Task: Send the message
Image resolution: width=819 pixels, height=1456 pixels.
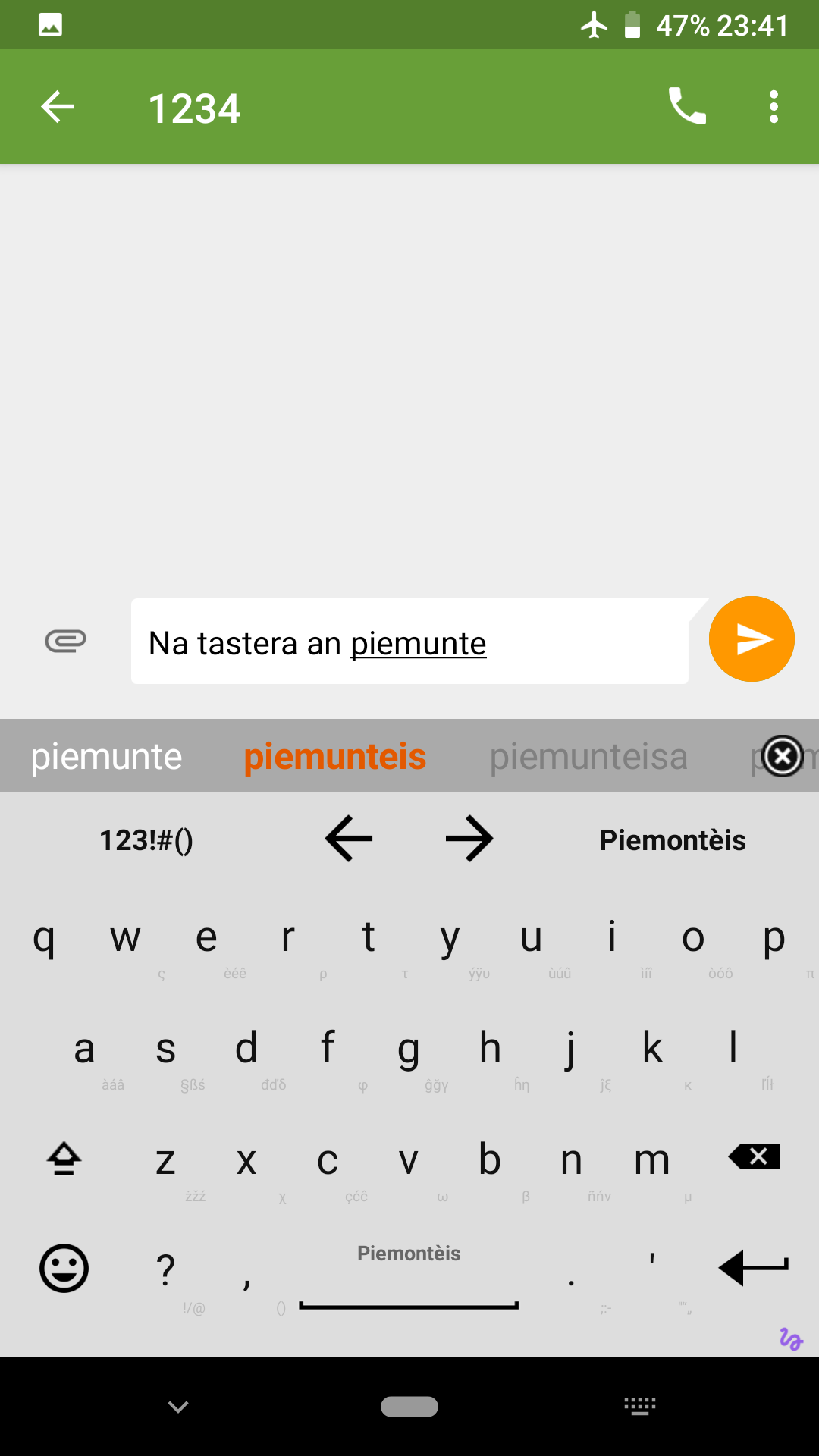Action: (752, 639)
